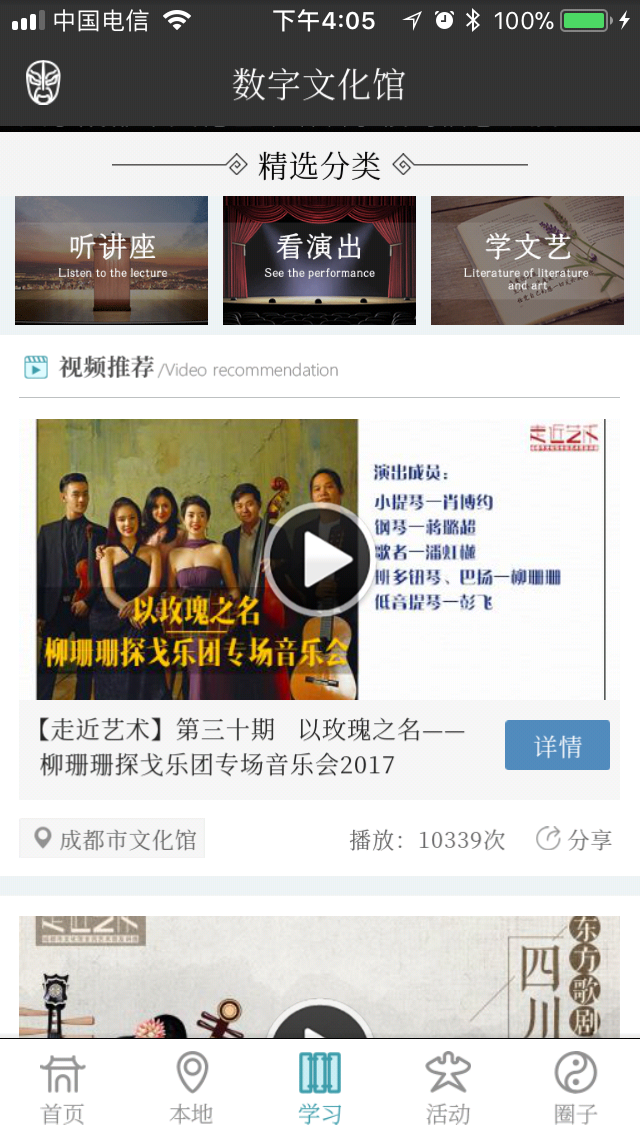
Task: Play the 四川 opera video below
Action: click(320, 1020)
